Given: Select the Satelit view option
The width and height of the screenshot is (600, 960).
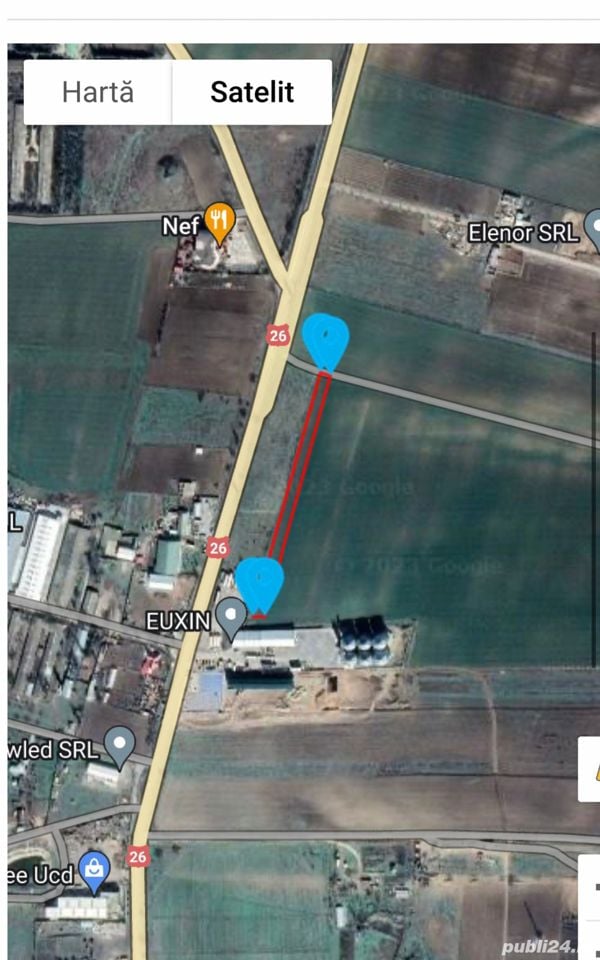Looking at the screenshot, I should tap(252, 92).
